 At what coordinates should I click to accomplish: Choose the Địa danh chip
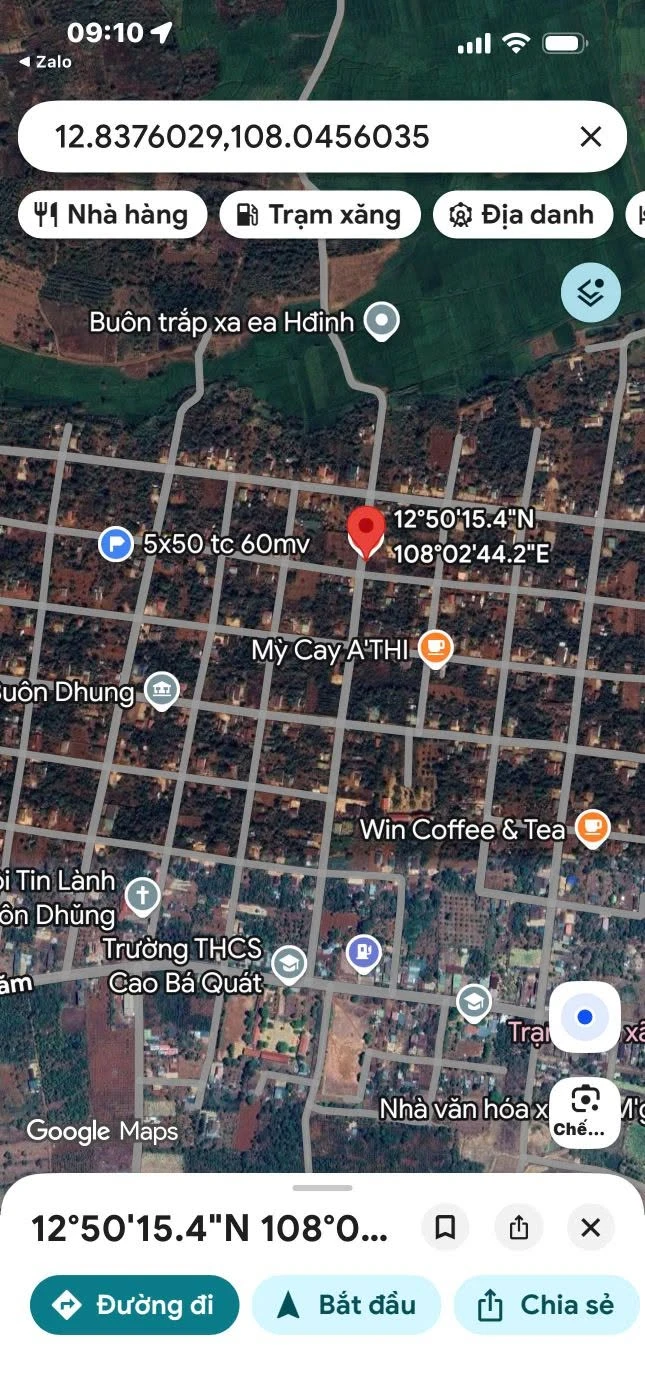pyautogui.click(x=523, y=214)
